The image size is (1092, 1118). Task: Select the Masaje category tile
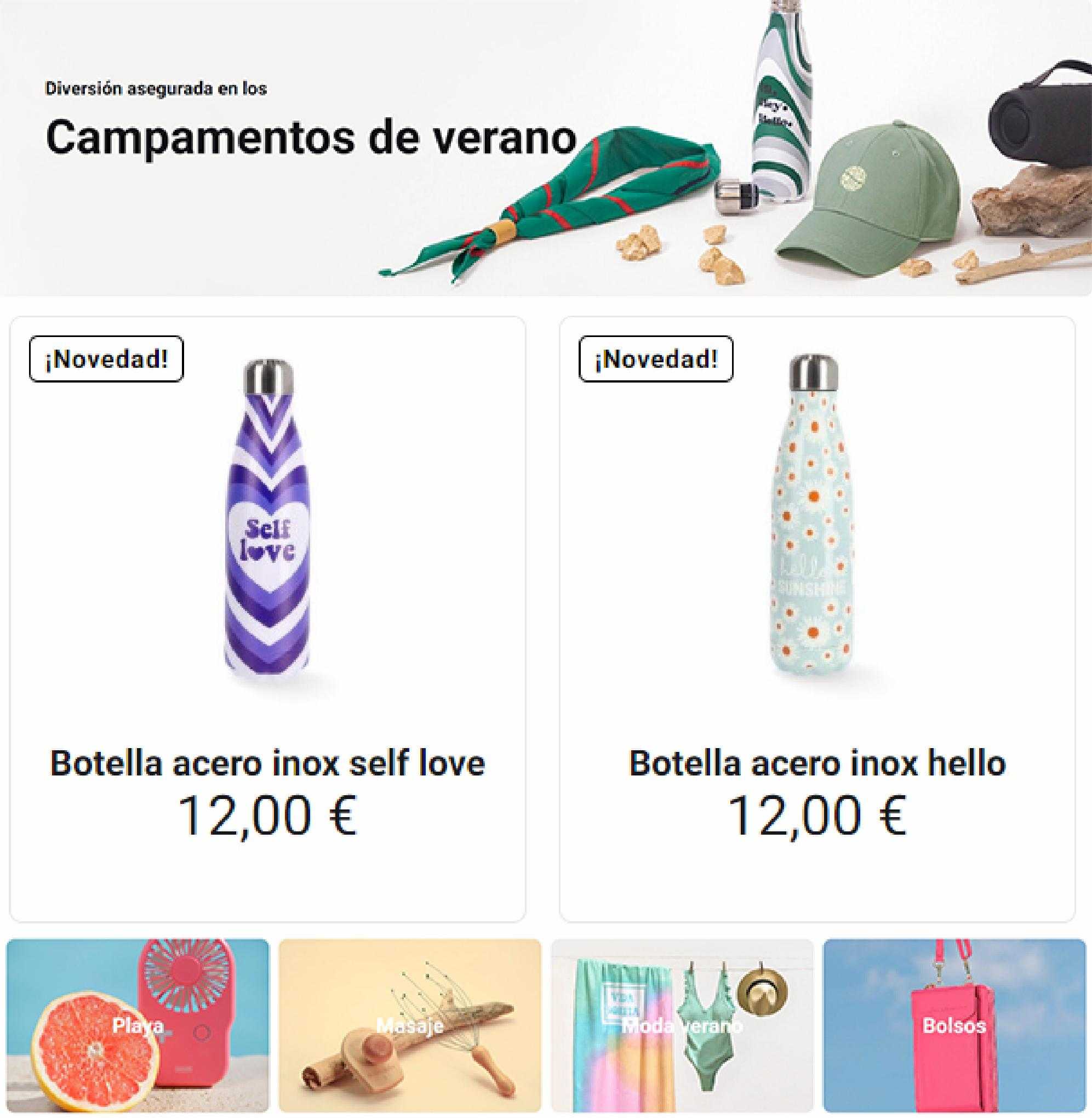[x=409, y=1025]
